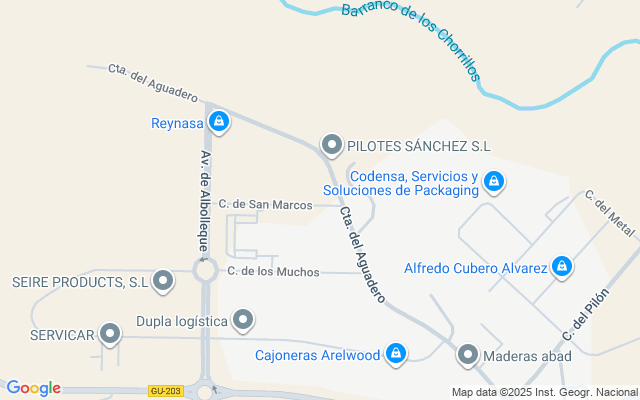Open the SERVICAR place marker

110,335
